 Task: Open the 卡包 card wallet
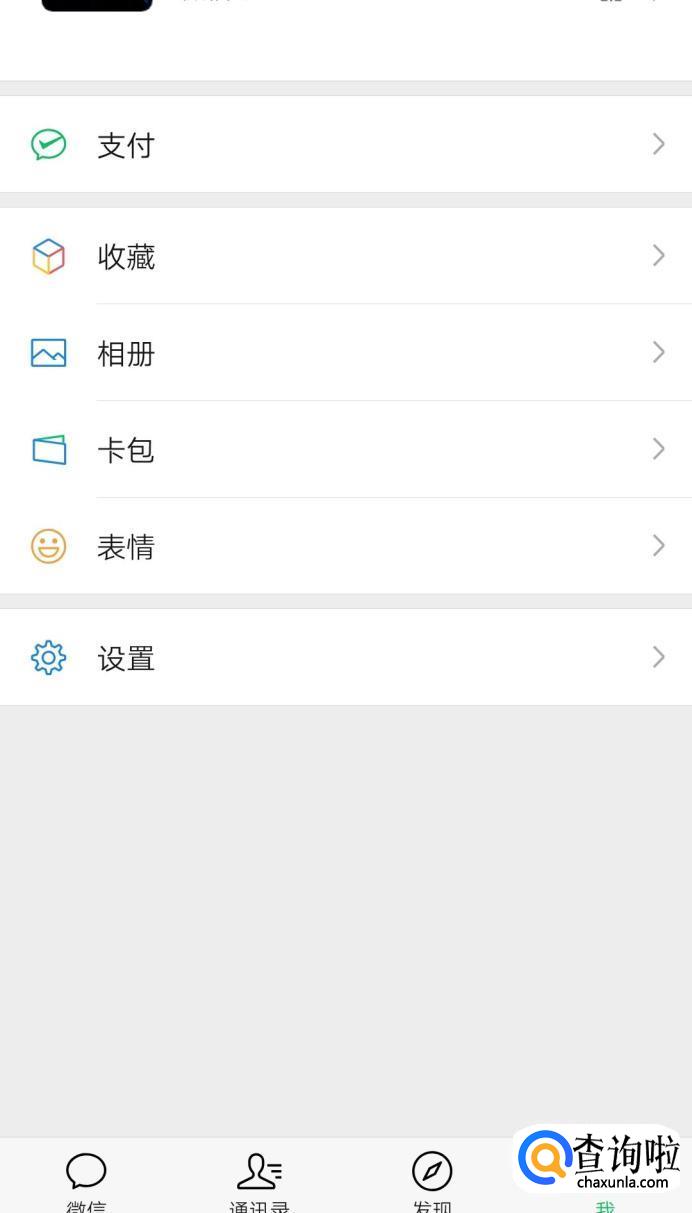point(345,450)
